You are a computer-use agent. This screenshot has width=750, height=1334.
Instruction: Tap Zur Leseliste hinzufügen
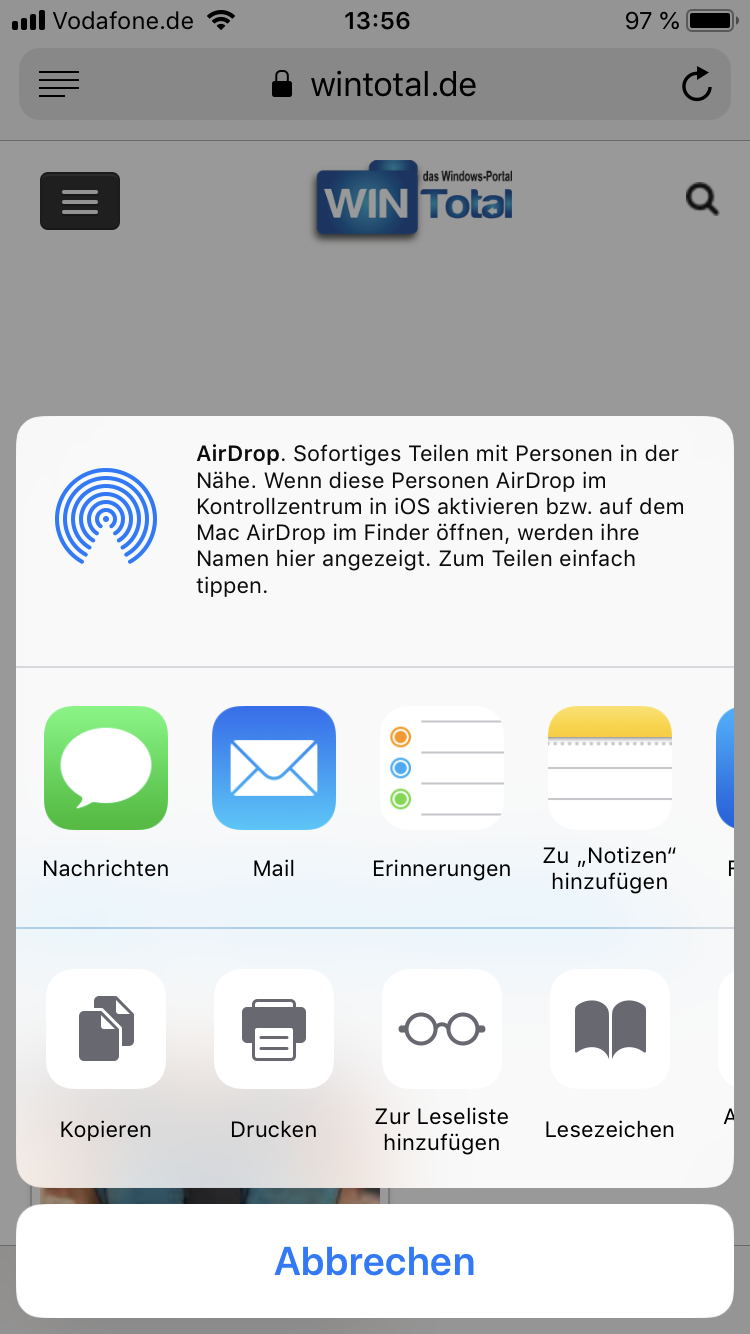(x=442, y=1029)
